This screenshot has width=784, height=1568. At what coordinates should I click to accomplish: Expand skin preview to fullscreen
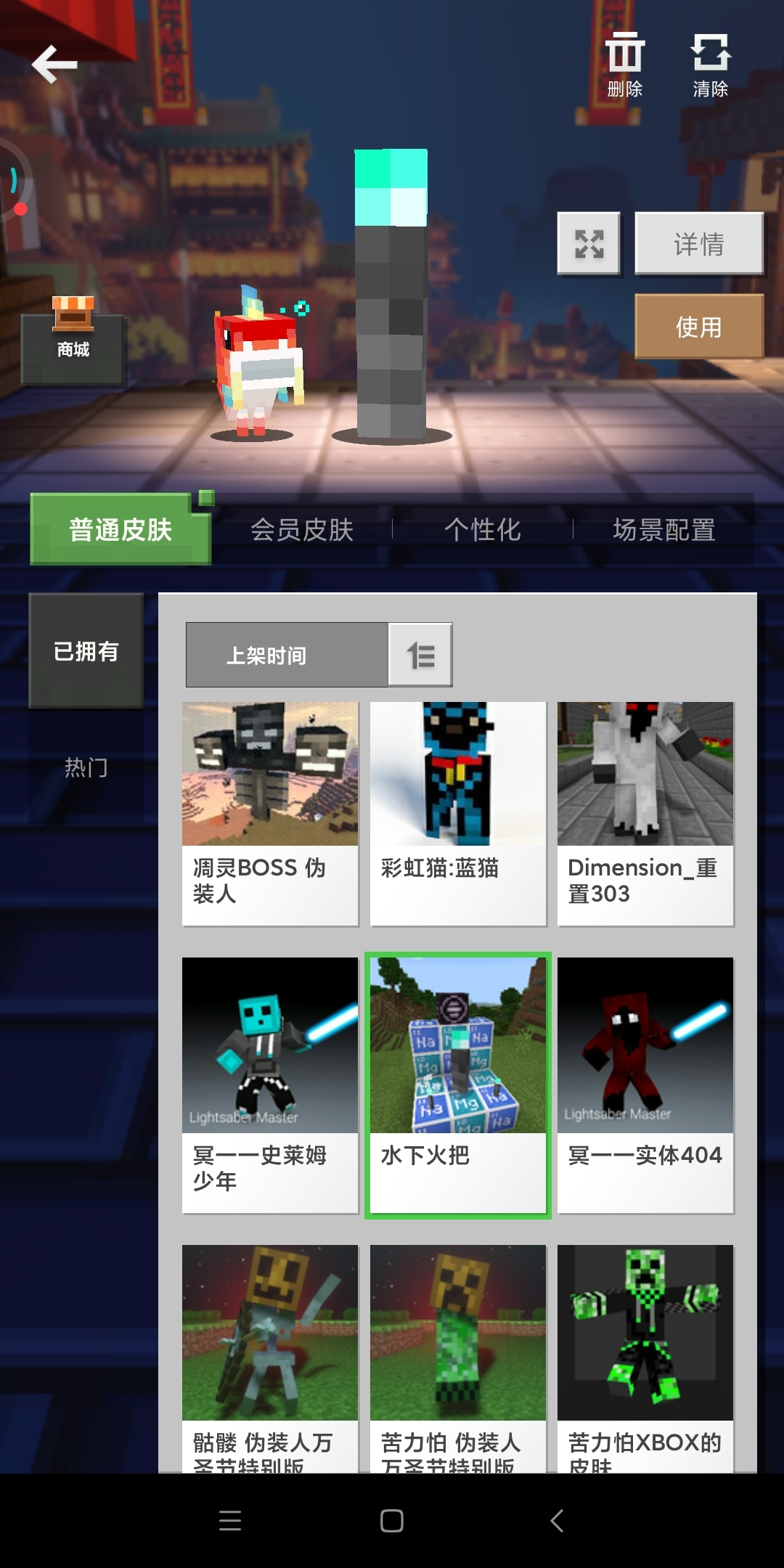point(589,244)
